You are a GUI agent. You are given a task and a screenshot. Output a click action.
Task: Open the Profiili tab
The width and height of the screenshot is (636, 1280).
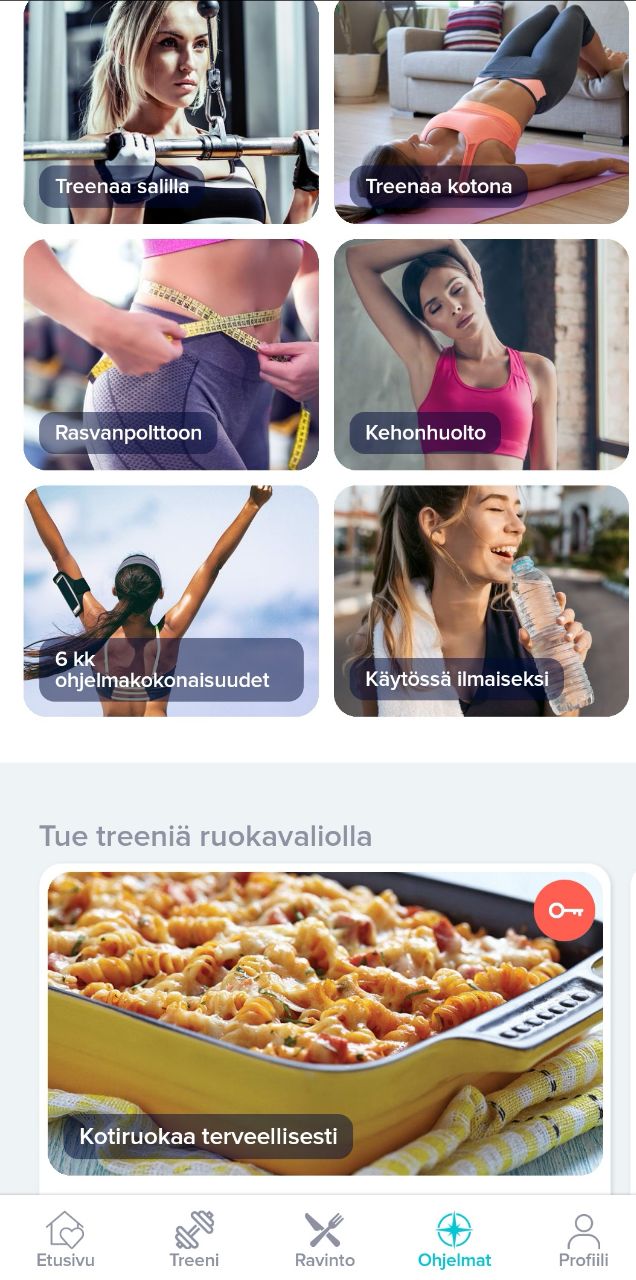[583, 1240]
